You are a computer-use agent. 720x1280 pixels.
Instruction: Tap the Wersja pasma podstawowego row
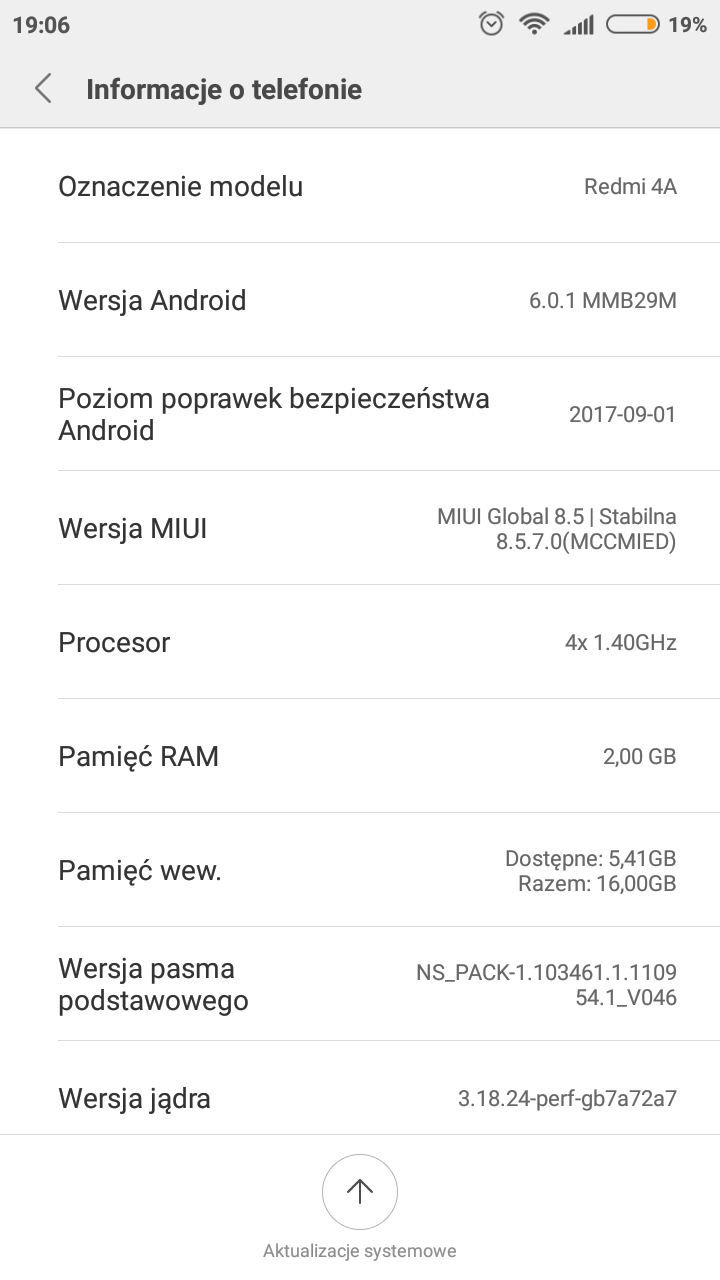click(x=360, y=984)
